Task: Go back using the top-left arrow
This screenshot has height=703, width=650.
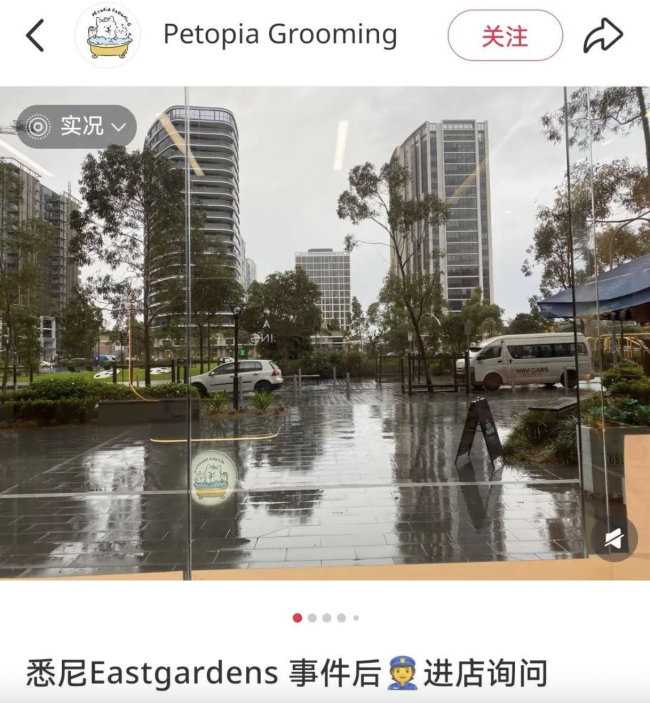Action: [35, 36]
